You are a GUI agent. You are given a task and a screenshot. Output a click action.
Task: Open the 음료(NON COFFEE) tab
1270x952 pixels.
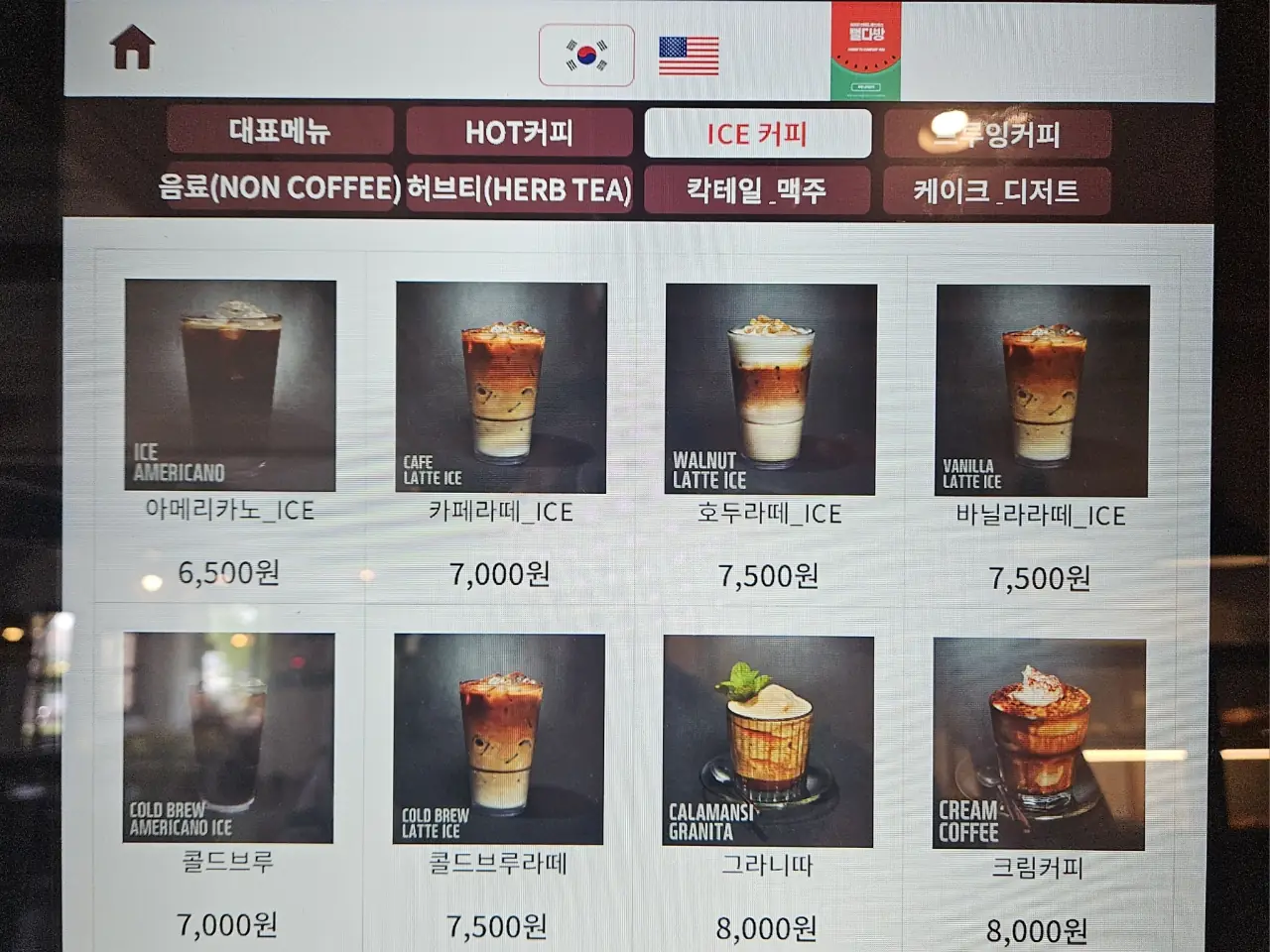coord(280,187)
